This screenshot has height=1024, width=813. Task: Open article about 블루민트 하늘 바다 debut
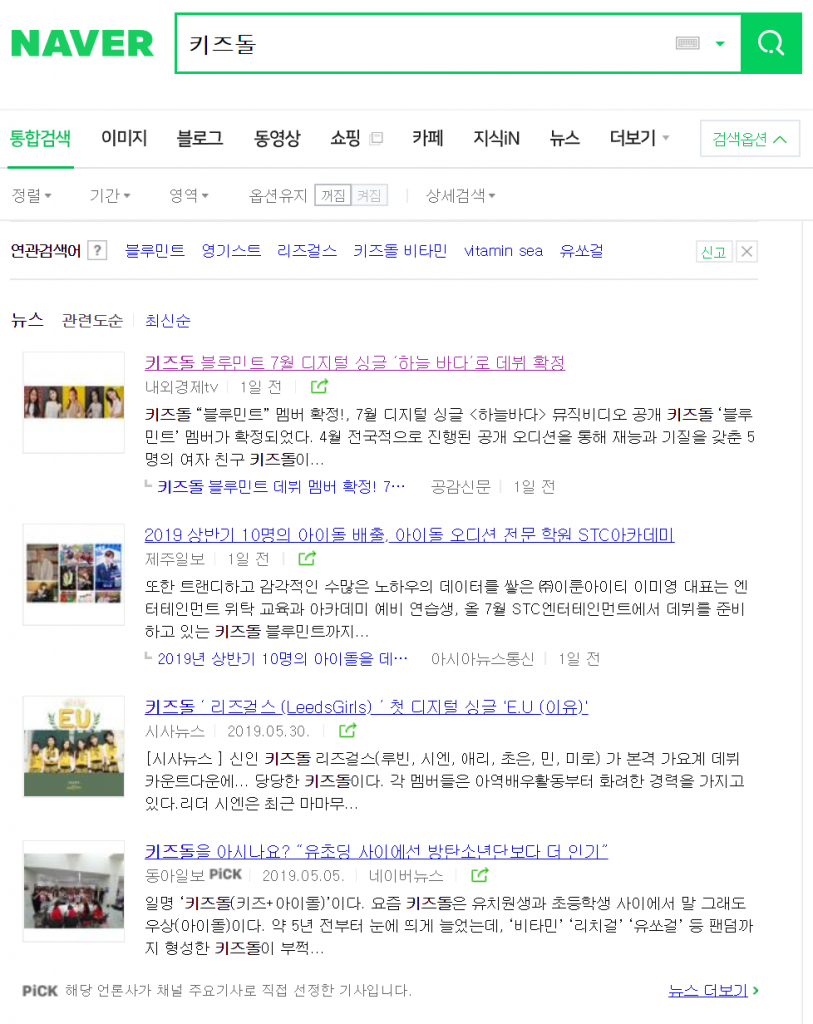pos(355,362)
